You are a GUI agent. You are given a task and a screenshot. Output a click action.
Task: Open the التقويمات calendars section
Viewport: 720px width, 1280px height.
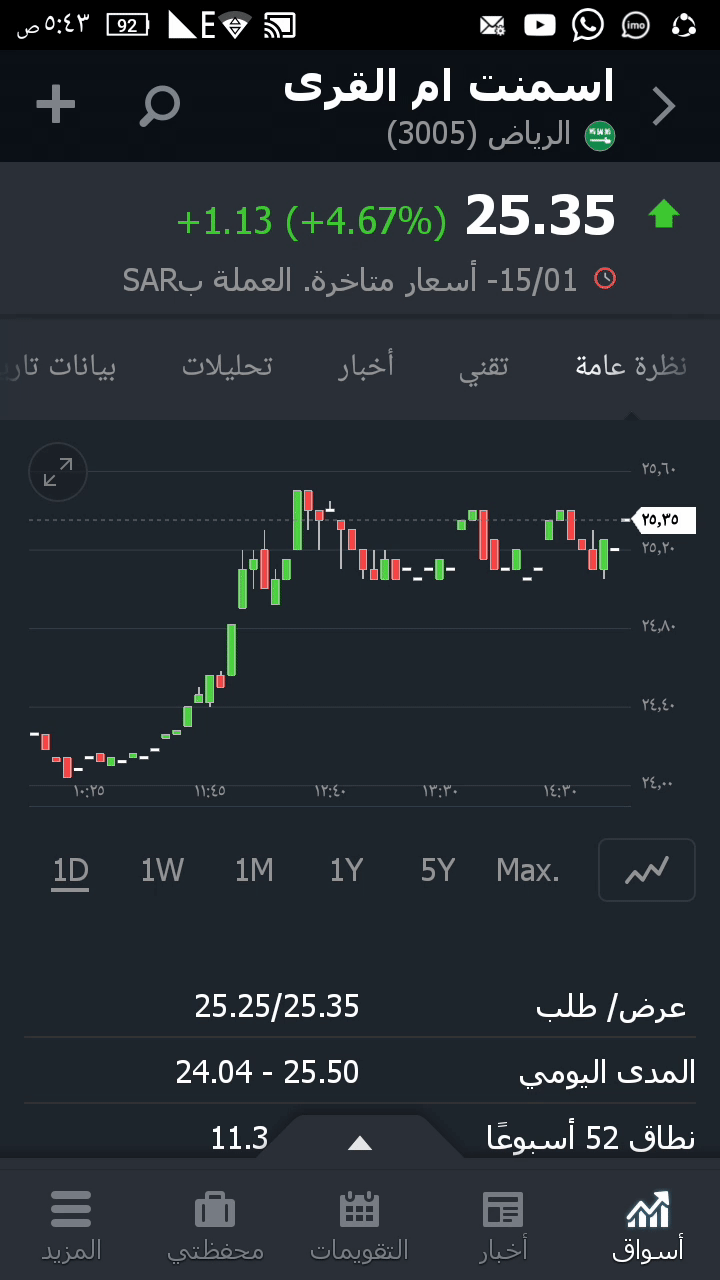coord(359,1226)
